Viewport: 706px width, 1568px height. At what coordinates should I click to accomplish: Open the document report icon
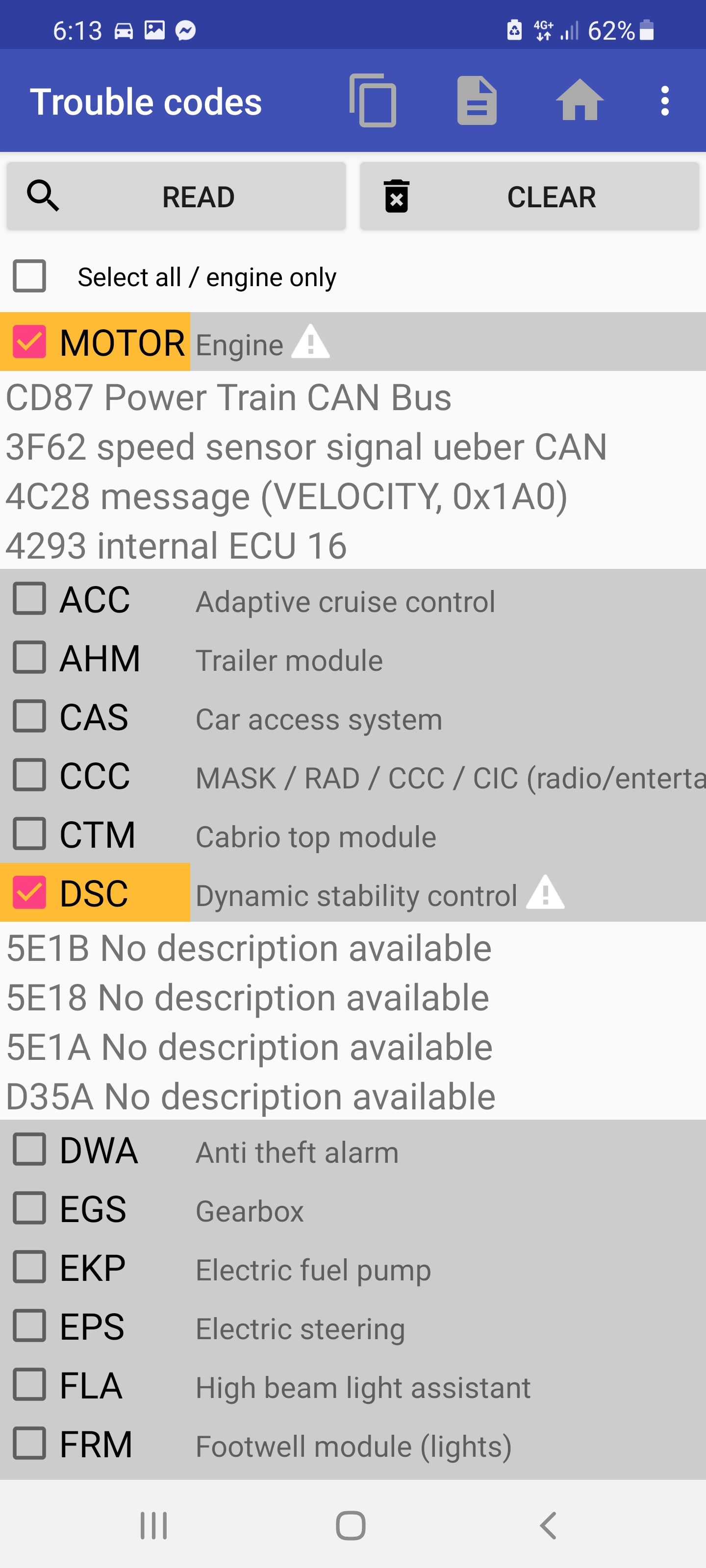tap(477, 100)
